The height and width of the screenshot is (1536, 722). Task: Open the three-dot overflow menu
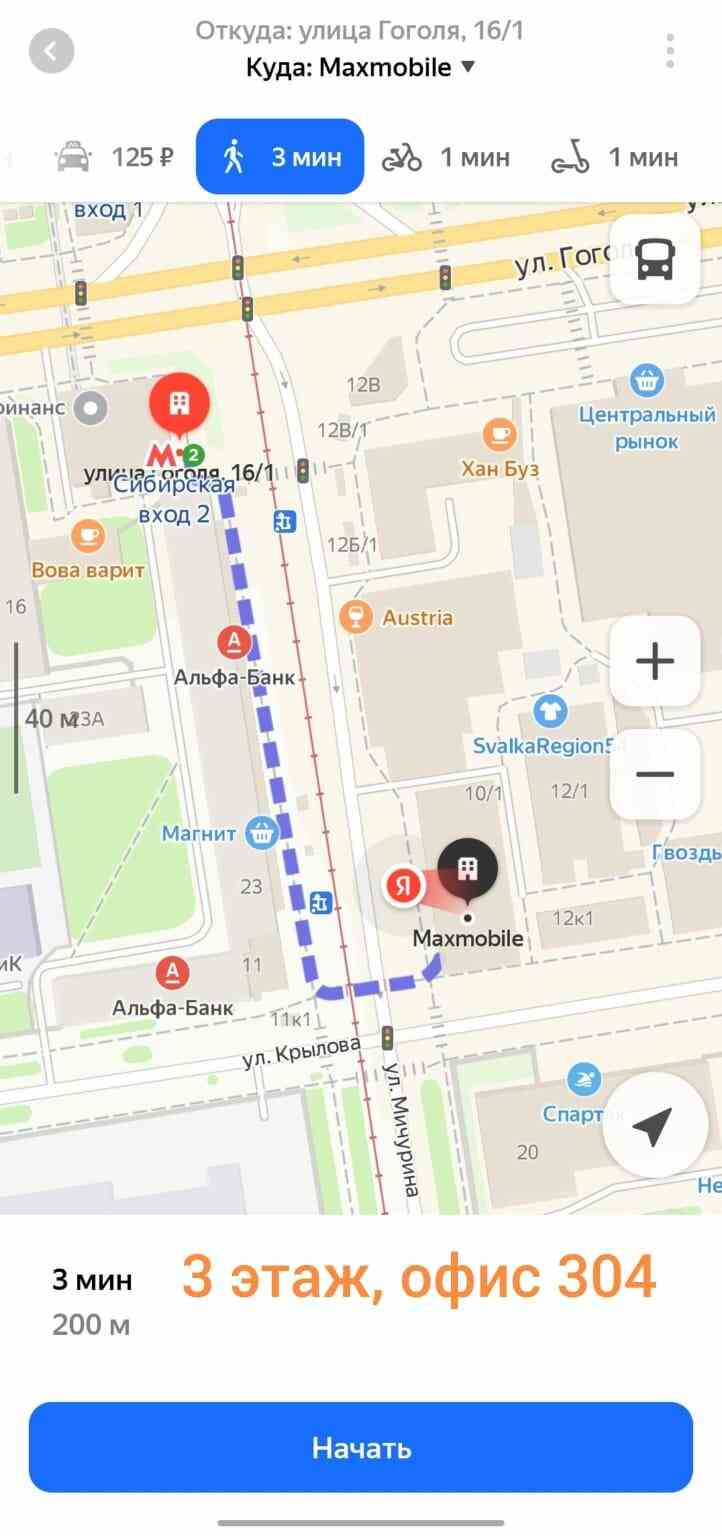pyautogui.click(x=669, y=50)
